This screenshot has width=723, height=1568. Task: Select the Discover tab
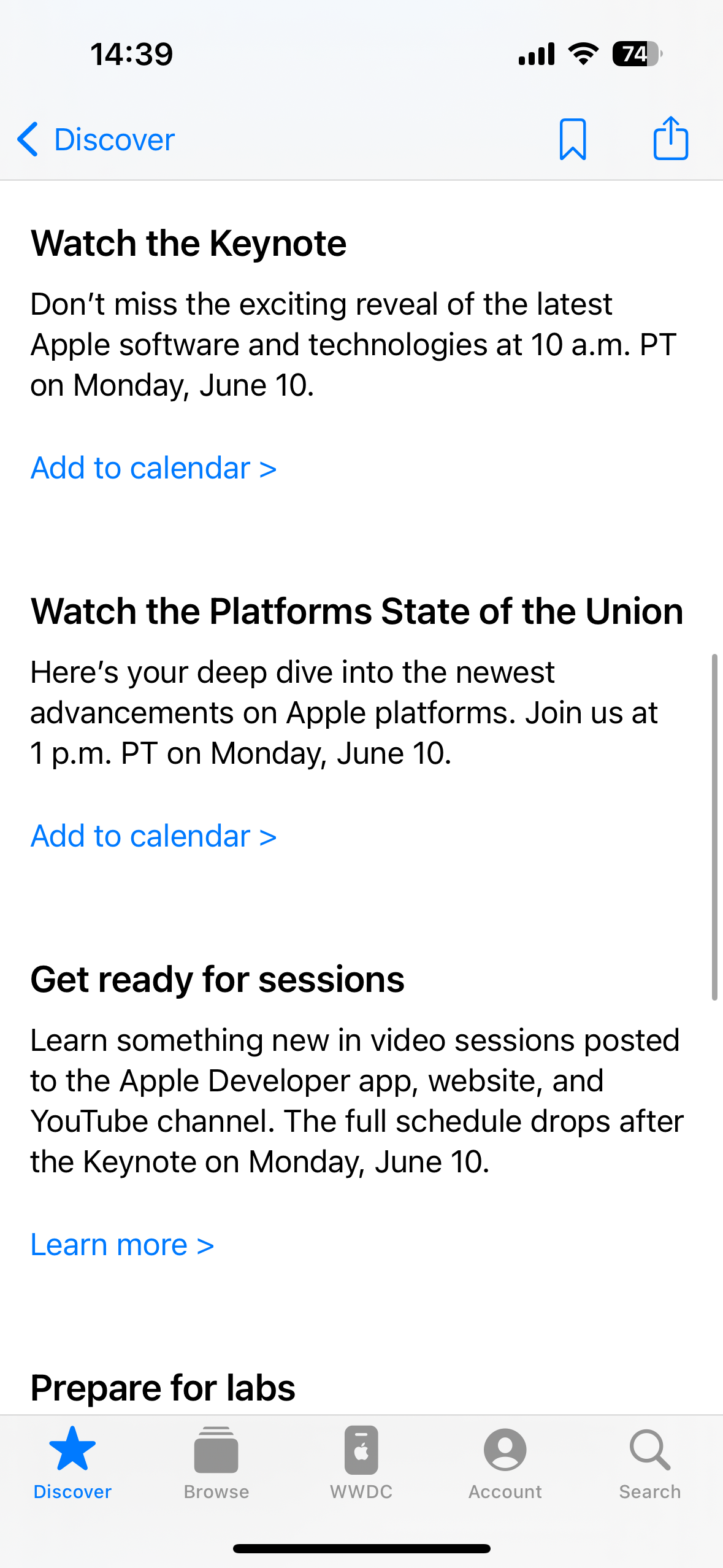(x=72, y=1463)
